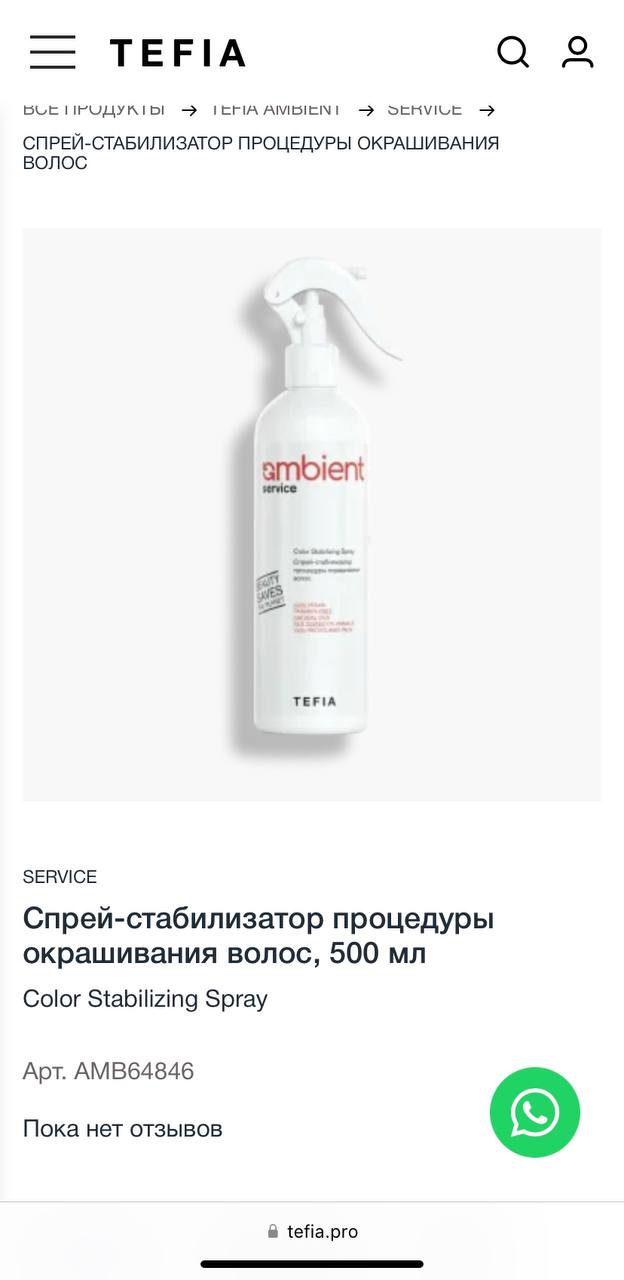
Task: Open the user account icon
Action: point(578,51)
